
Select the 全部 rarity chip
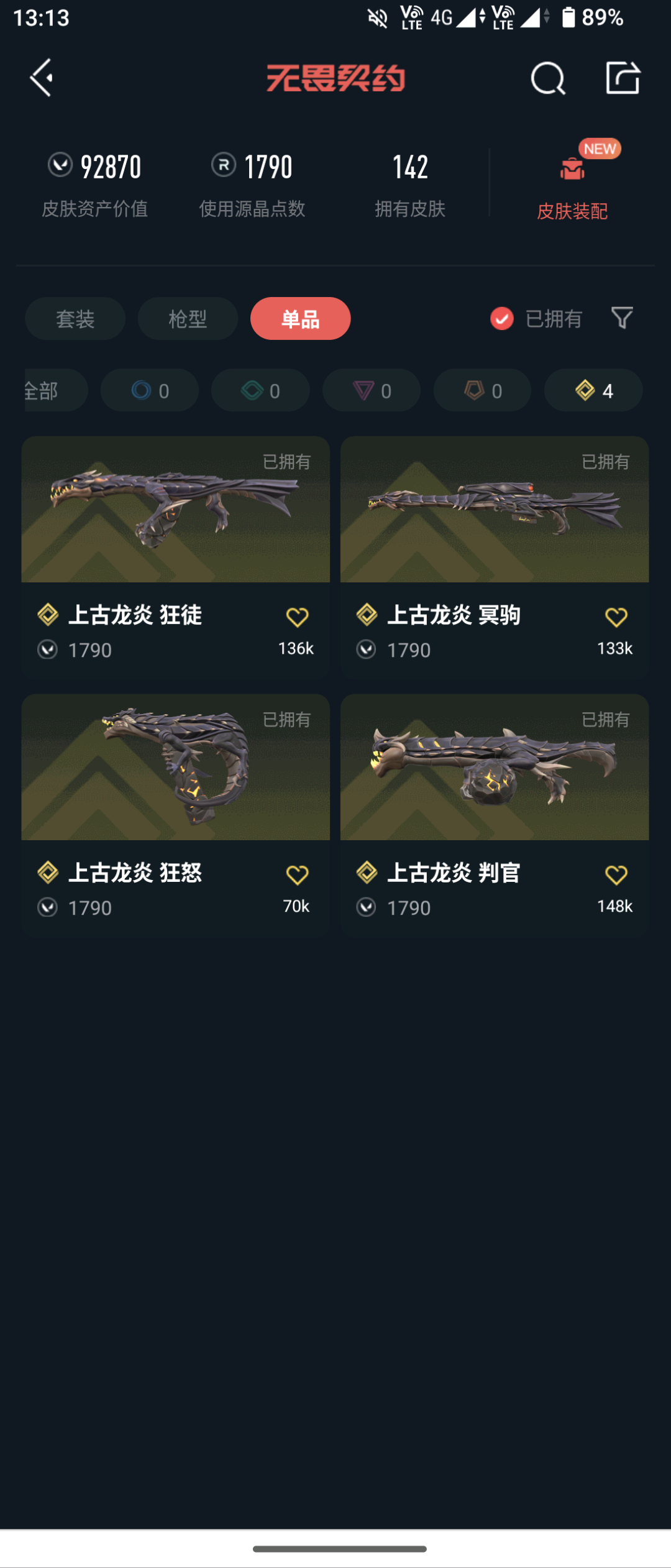click(50, 390)
